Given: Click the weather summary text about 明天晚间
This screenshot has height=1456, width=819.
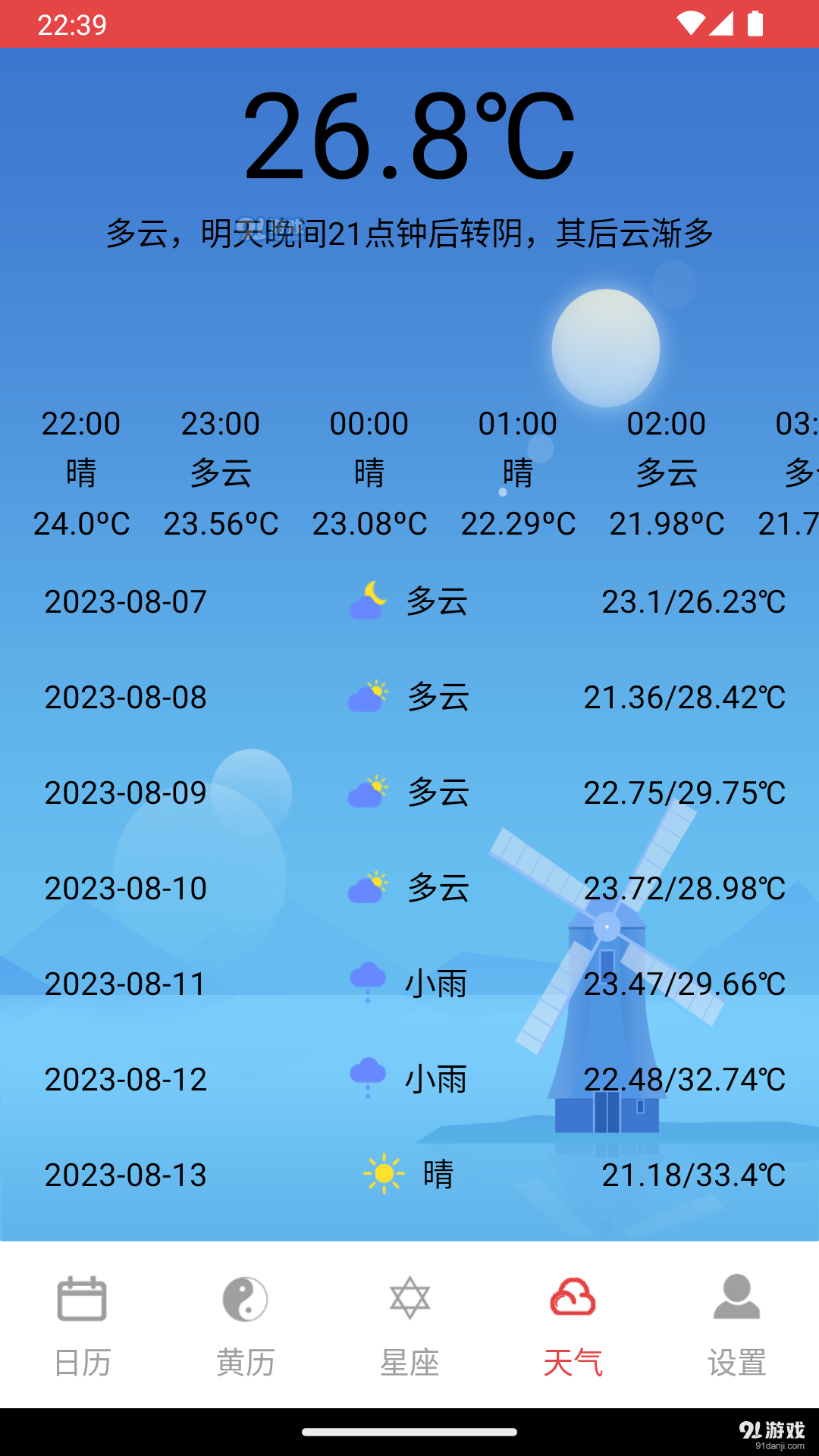Looking at the screenshot, I should 409,234.
